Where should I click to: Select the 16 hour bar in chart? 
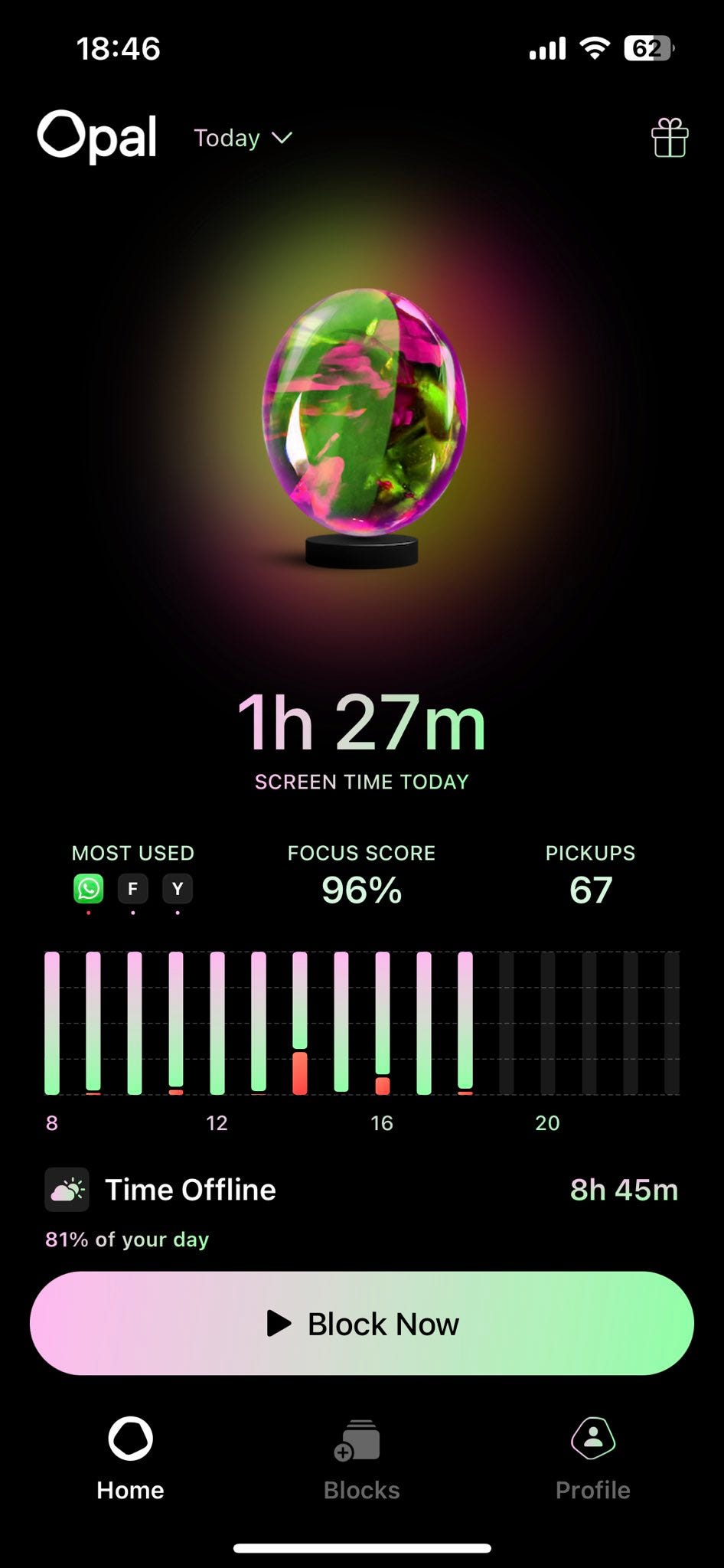coord(383,1023)
